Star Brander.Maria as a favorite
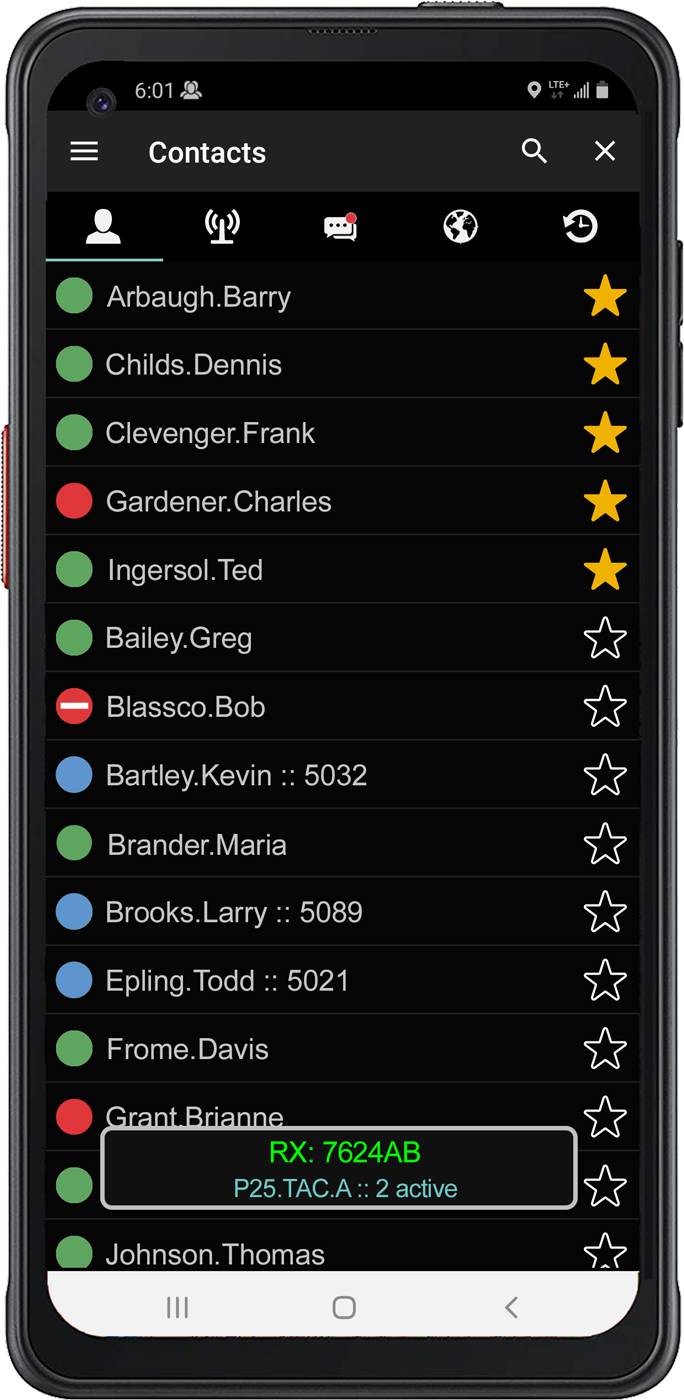 click(x=605, y=844)
